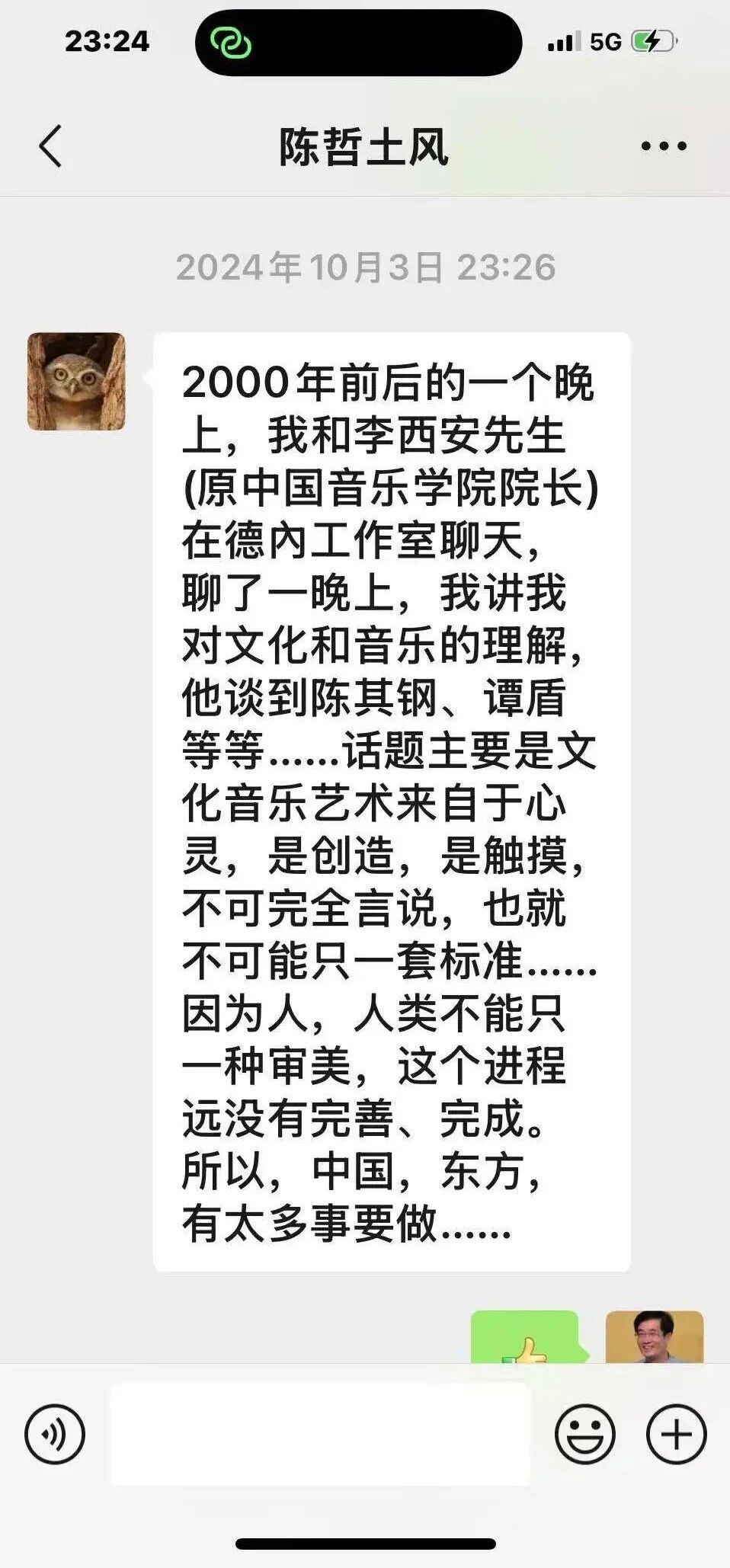Open my own avatar profile
The height and width of the screenshot is (1568, 730).
[654, 1337]
